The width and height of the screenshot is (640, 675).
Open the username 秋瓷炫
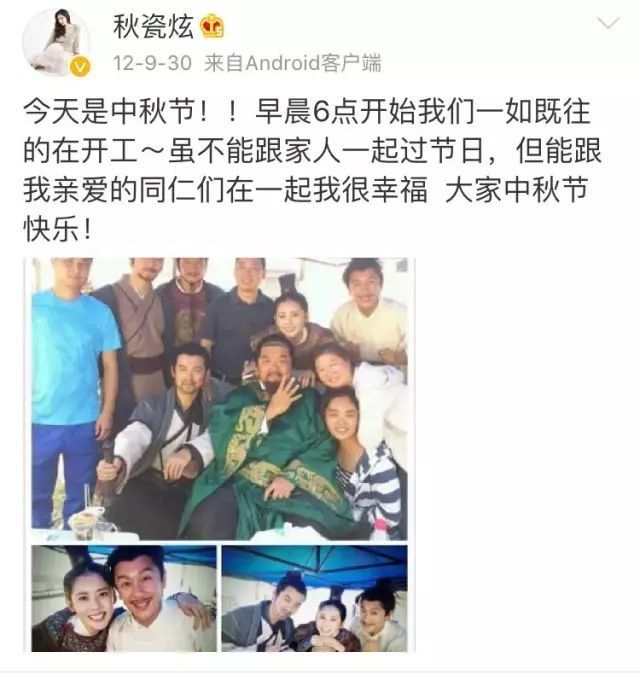(x=150, y=25)
